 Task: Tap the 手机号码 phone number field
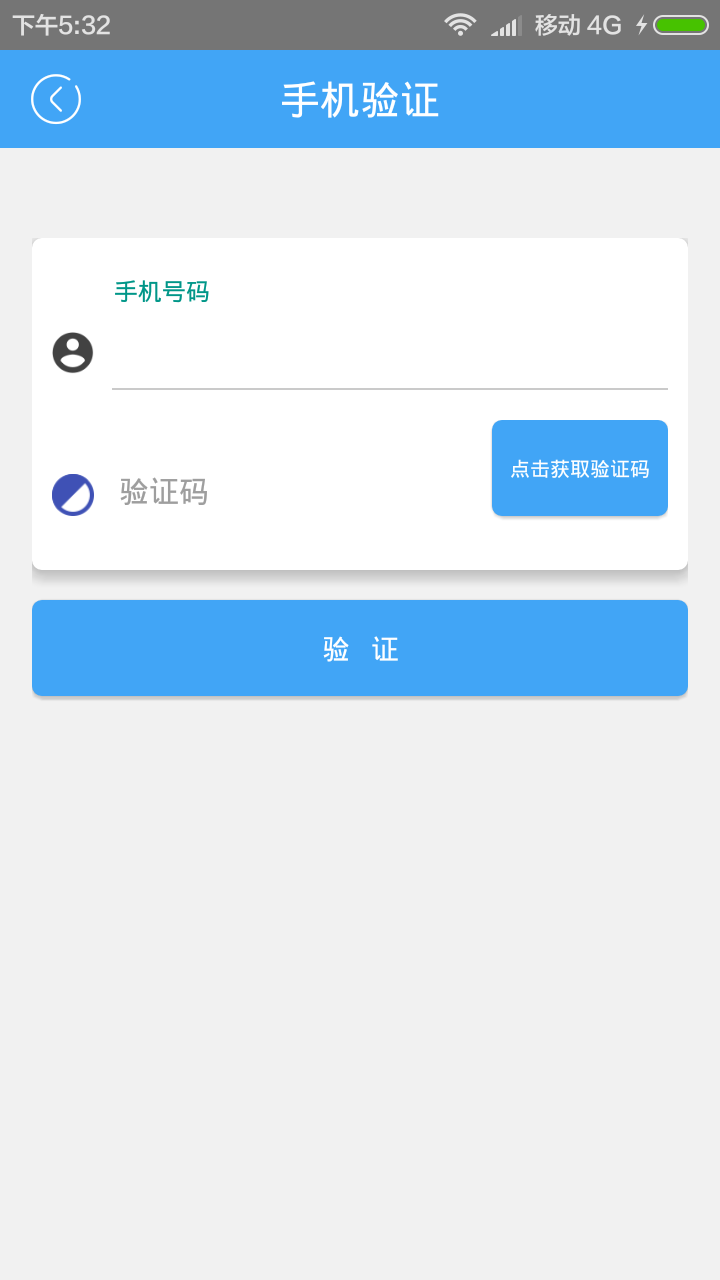pos(389,355)
